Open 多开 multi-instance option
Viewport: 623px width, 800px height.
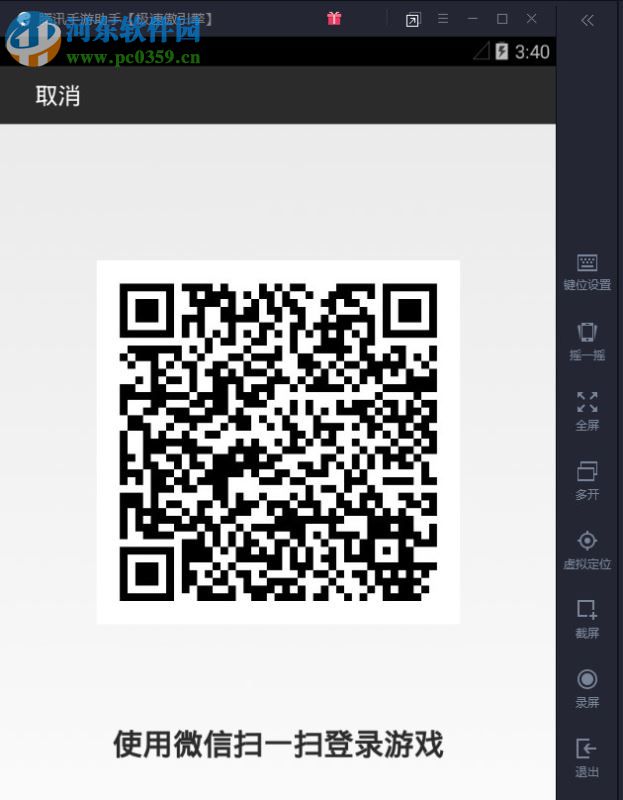pyautogui.click(x=587, y=480)
